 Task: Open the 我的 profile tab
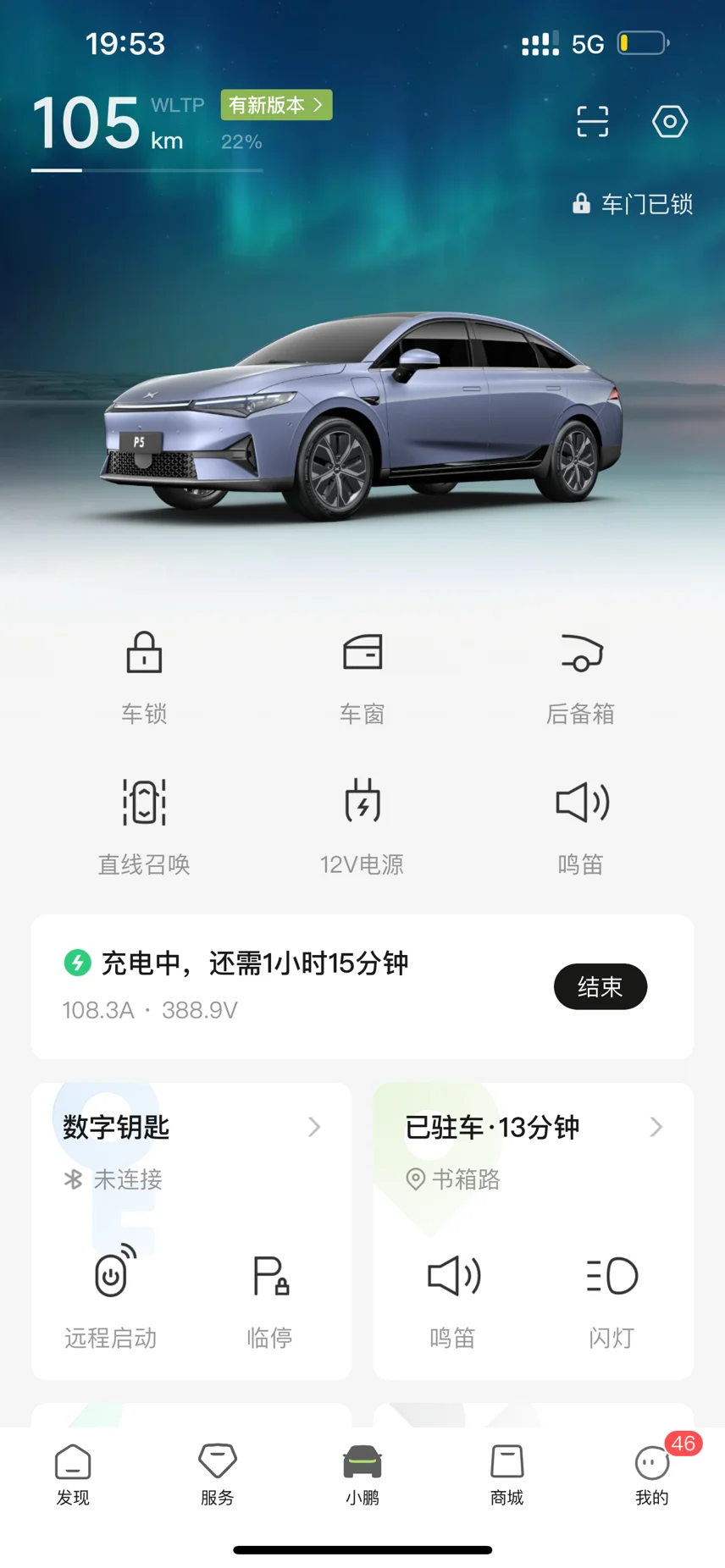coord(652,1475)
